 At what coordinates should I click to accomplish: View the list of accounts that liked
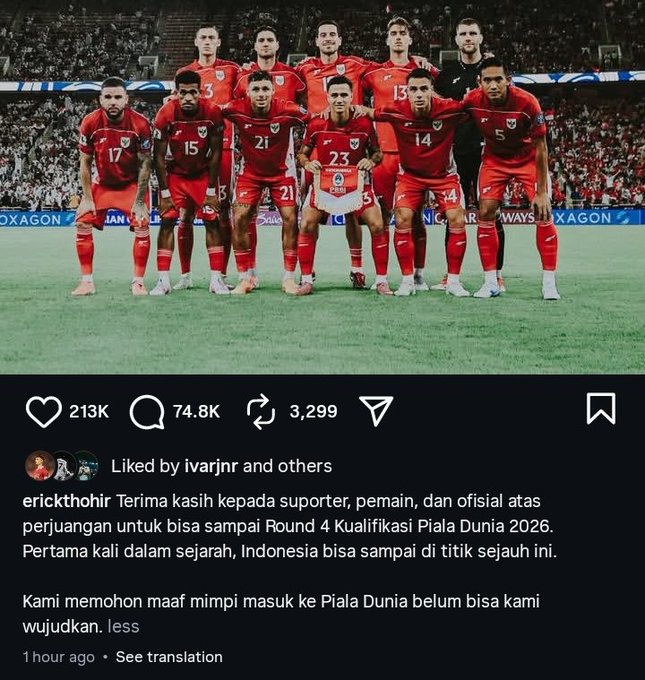(x=304, y=466)
